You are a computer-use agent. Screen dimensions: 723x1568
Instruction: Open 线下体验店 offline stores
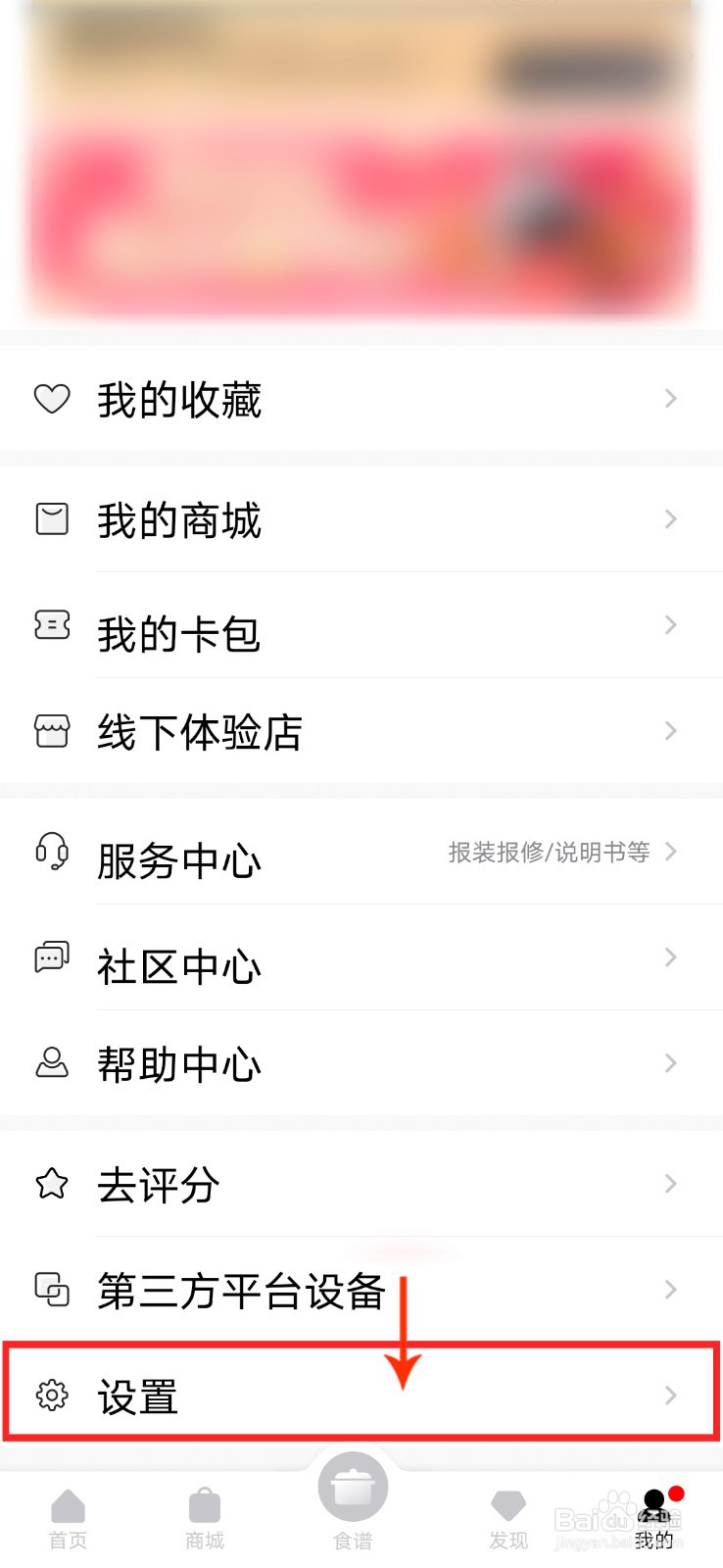pos(361,731)
